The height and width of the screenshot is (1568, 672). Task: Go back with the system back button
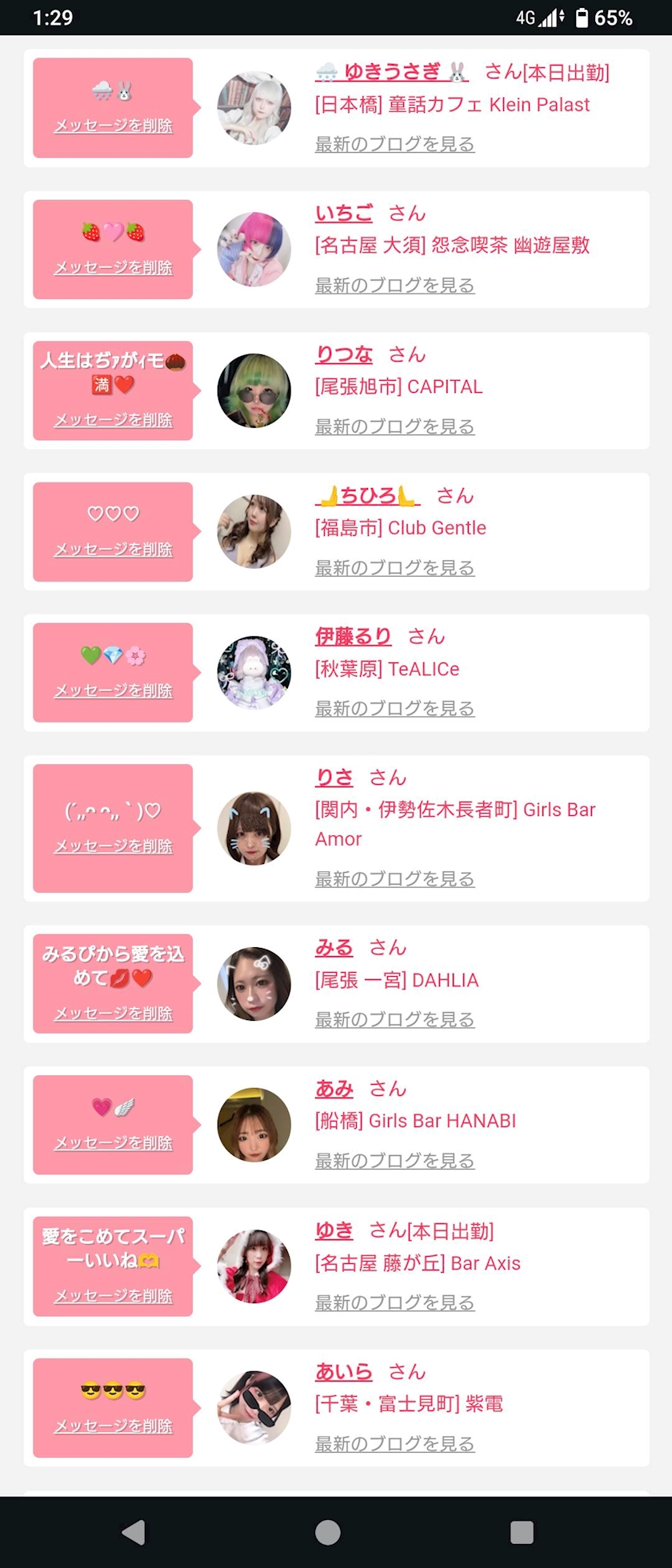click(134, 1532)
